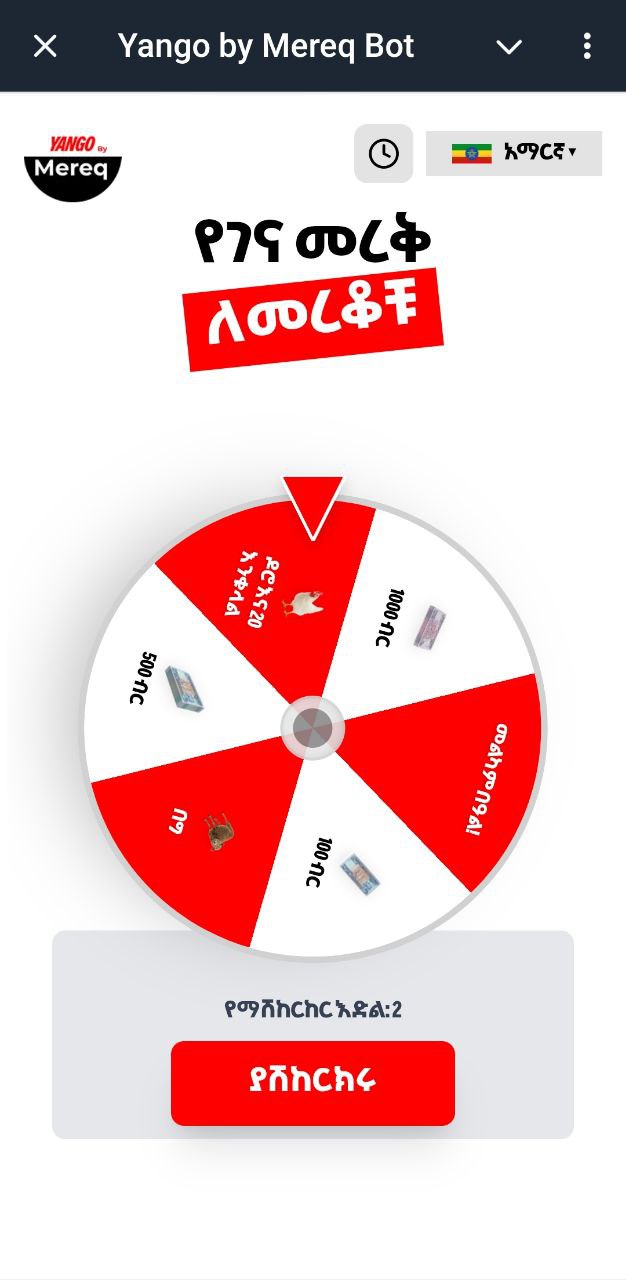Image resolution: width=626 pixels, height=1280 pixels.
Task: Collapse the mini app with the chevron
Action: coord(509,46)
